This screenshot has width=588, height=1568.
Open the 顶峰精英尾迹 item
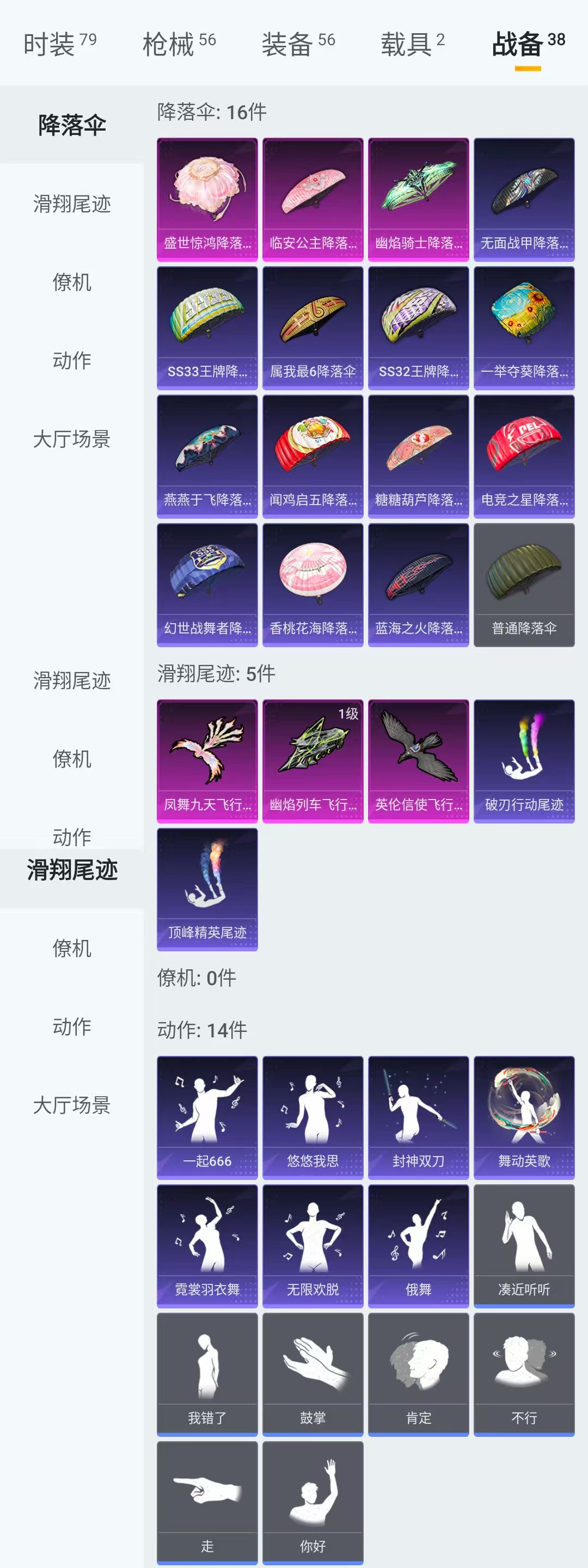pyautogui.click(x=207, y=889)
